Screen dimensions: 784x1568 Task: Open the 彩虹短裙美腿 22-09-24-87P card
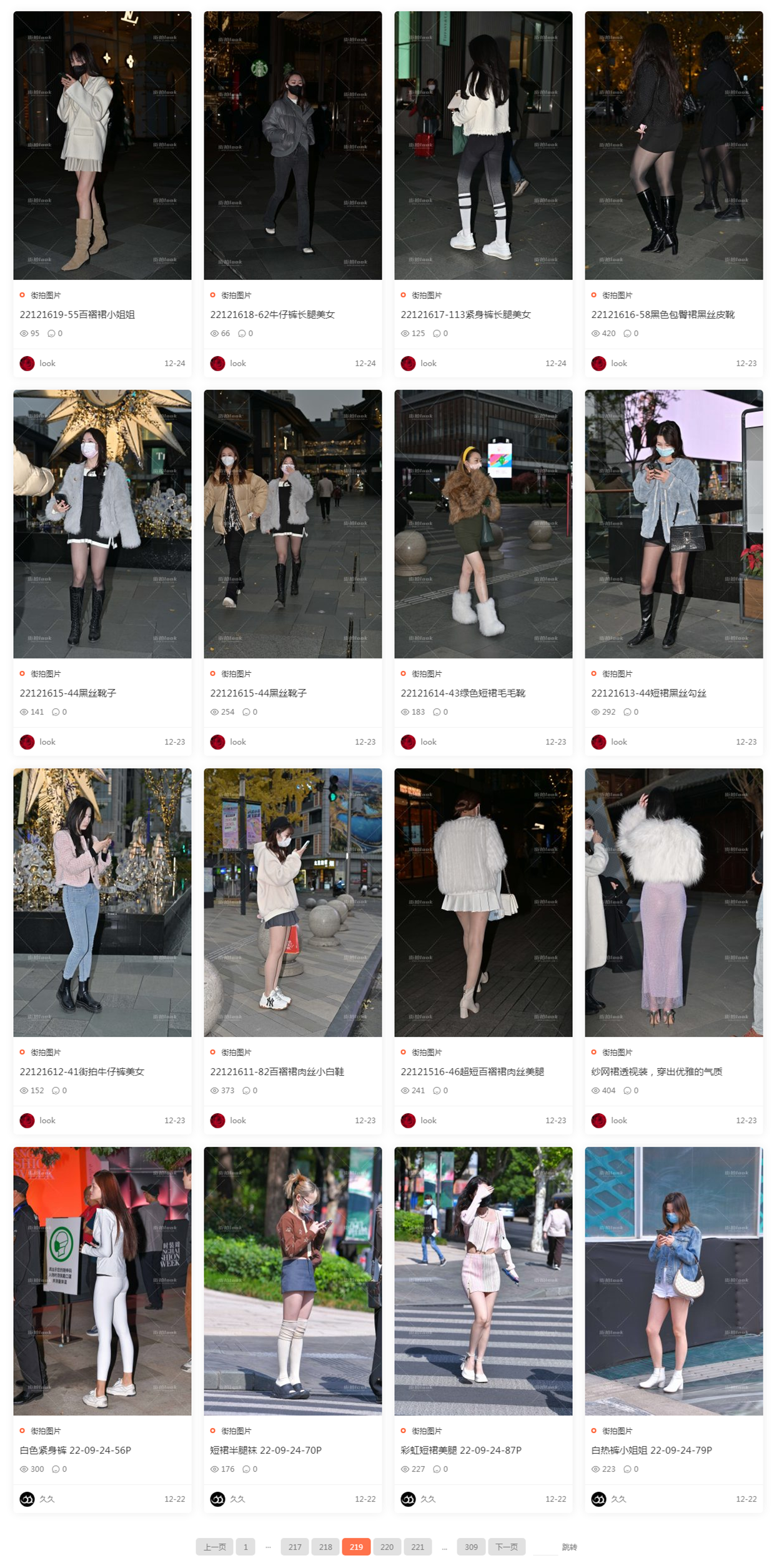[483, 1281]
